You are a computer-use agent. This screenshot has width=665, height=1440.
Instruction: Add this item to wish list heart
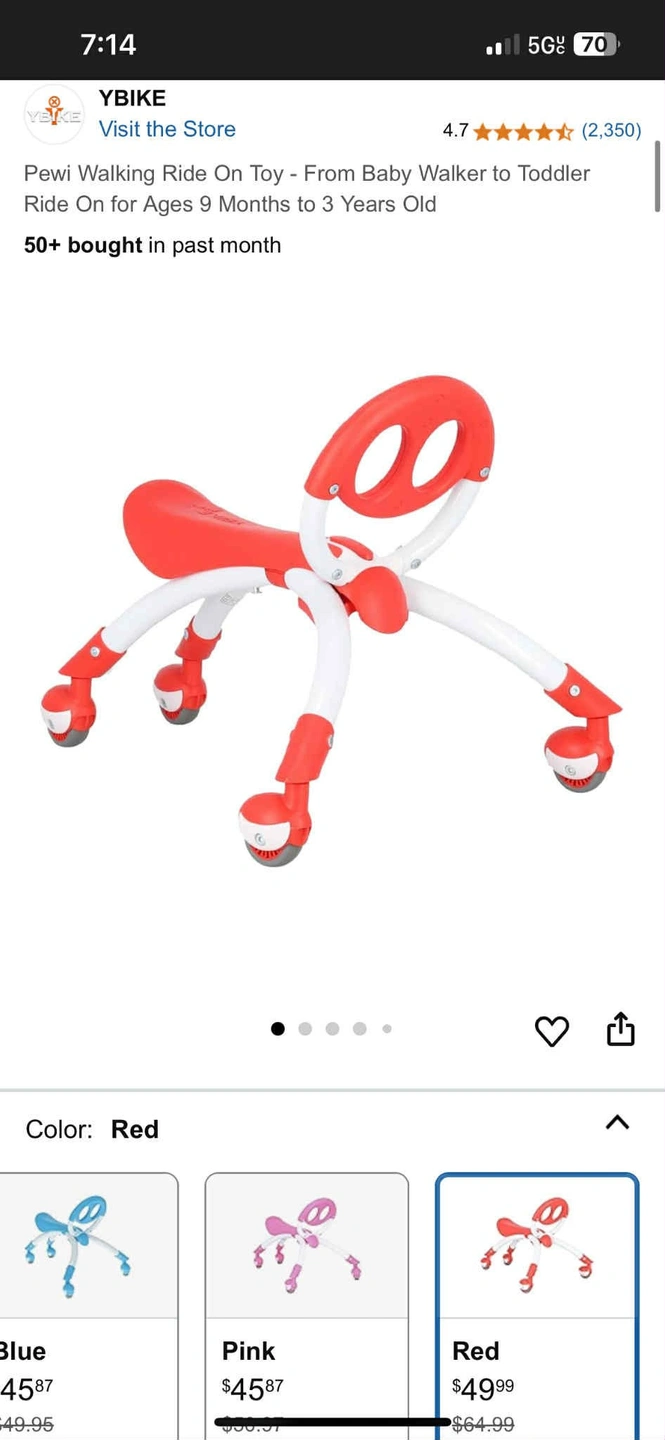tap(552, 1030)
